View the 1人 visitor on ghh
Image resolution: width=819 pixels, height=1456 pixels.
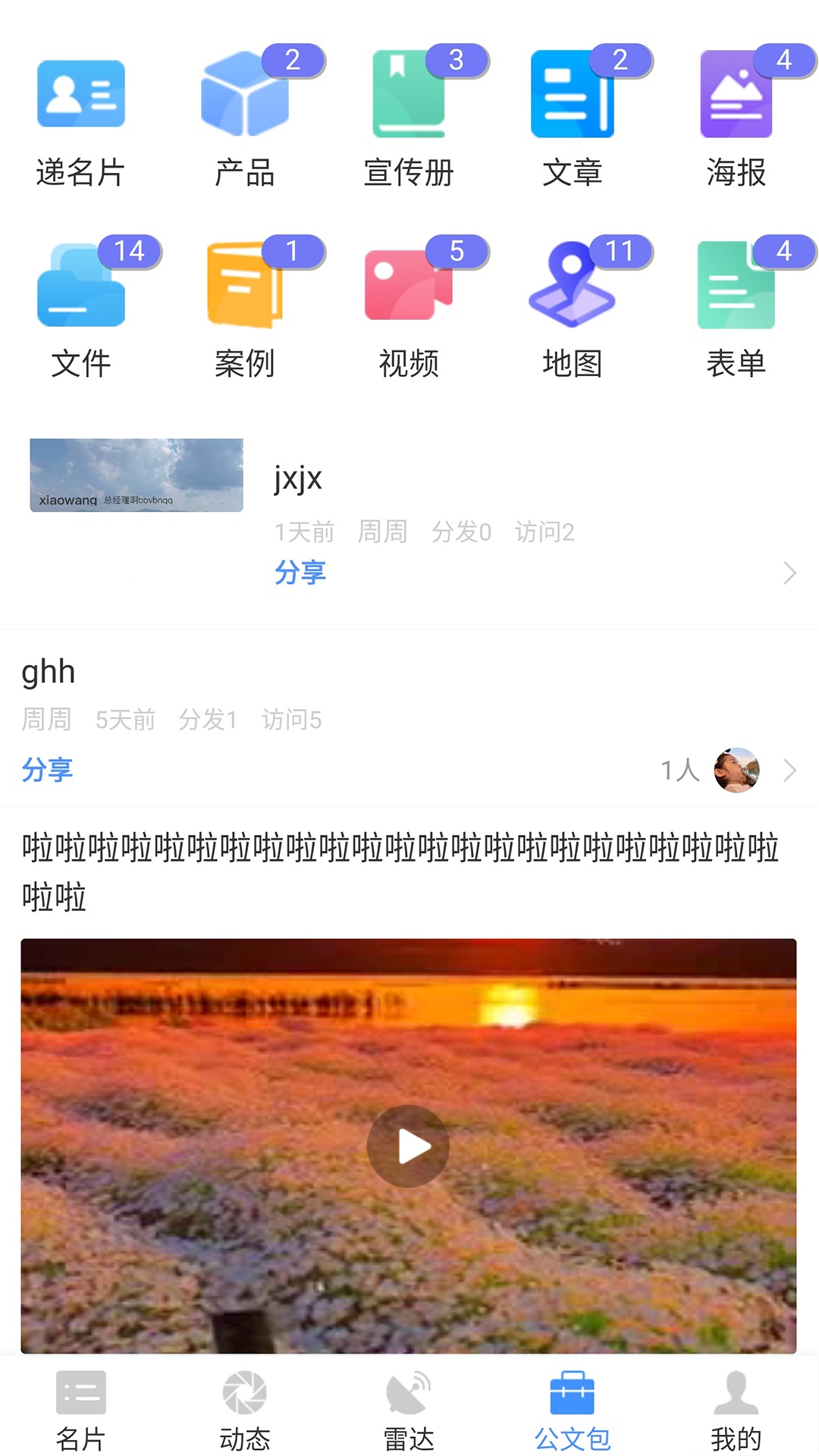(x=709, y=770)
